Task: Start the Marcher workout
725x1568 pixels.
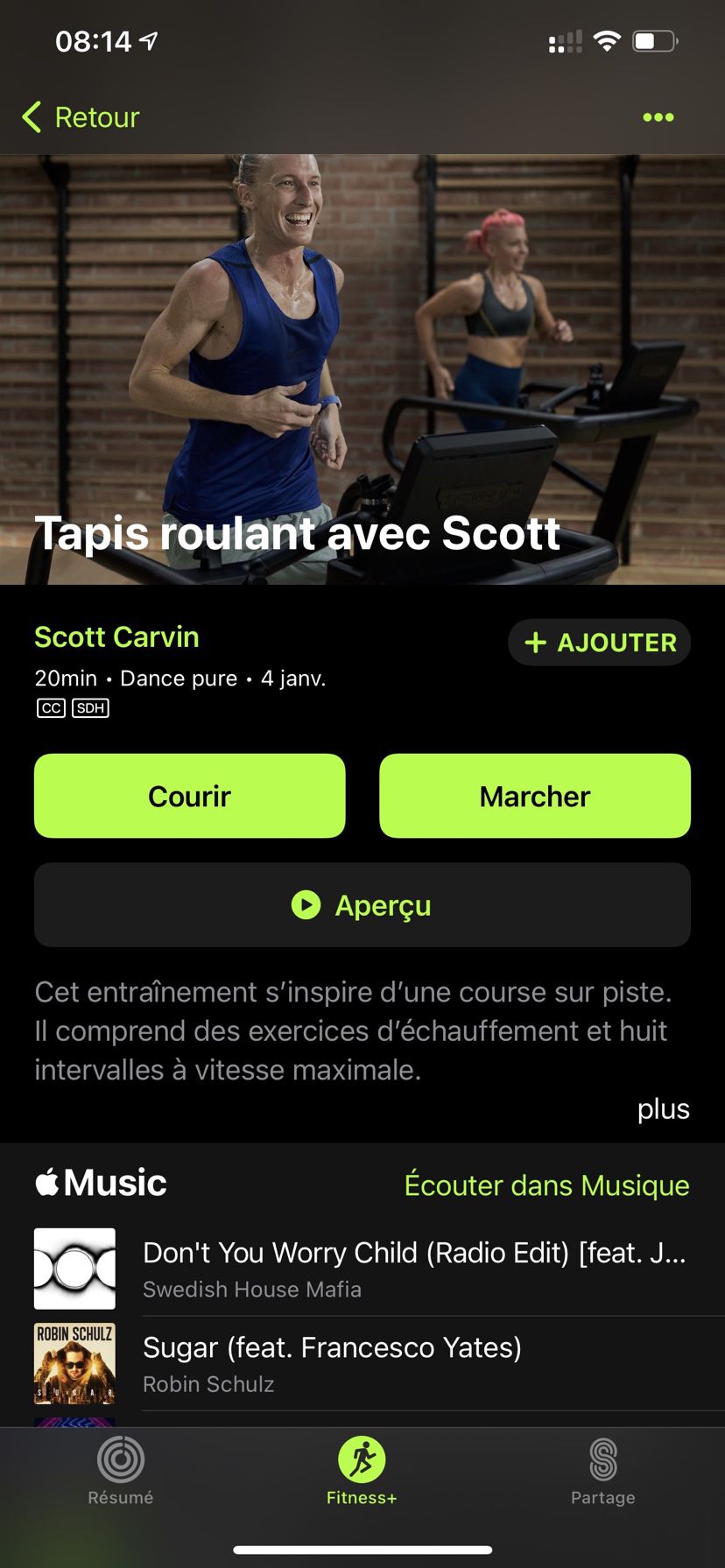Action: coord(535,796)
